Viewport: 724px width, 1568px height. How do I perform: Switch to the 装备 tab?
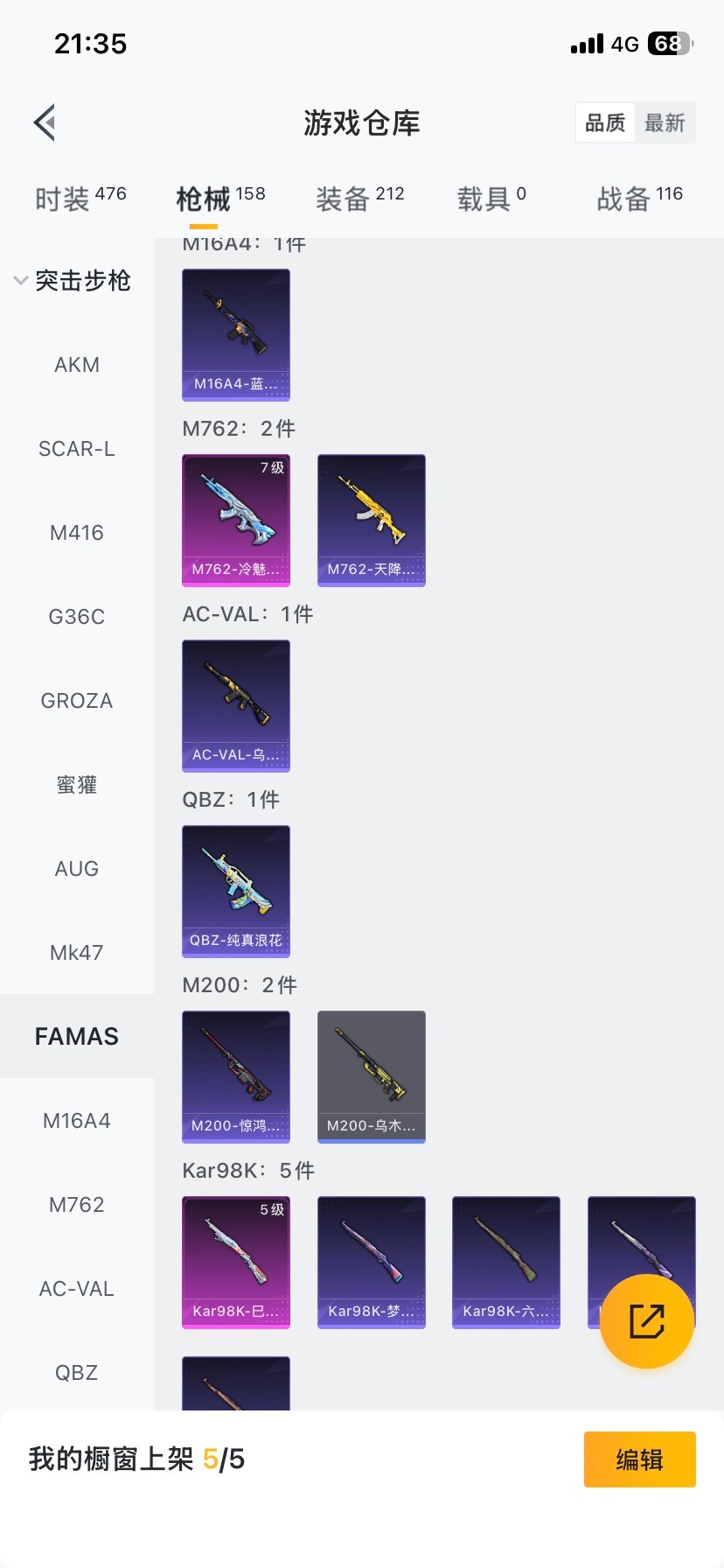tap(359, 199)
